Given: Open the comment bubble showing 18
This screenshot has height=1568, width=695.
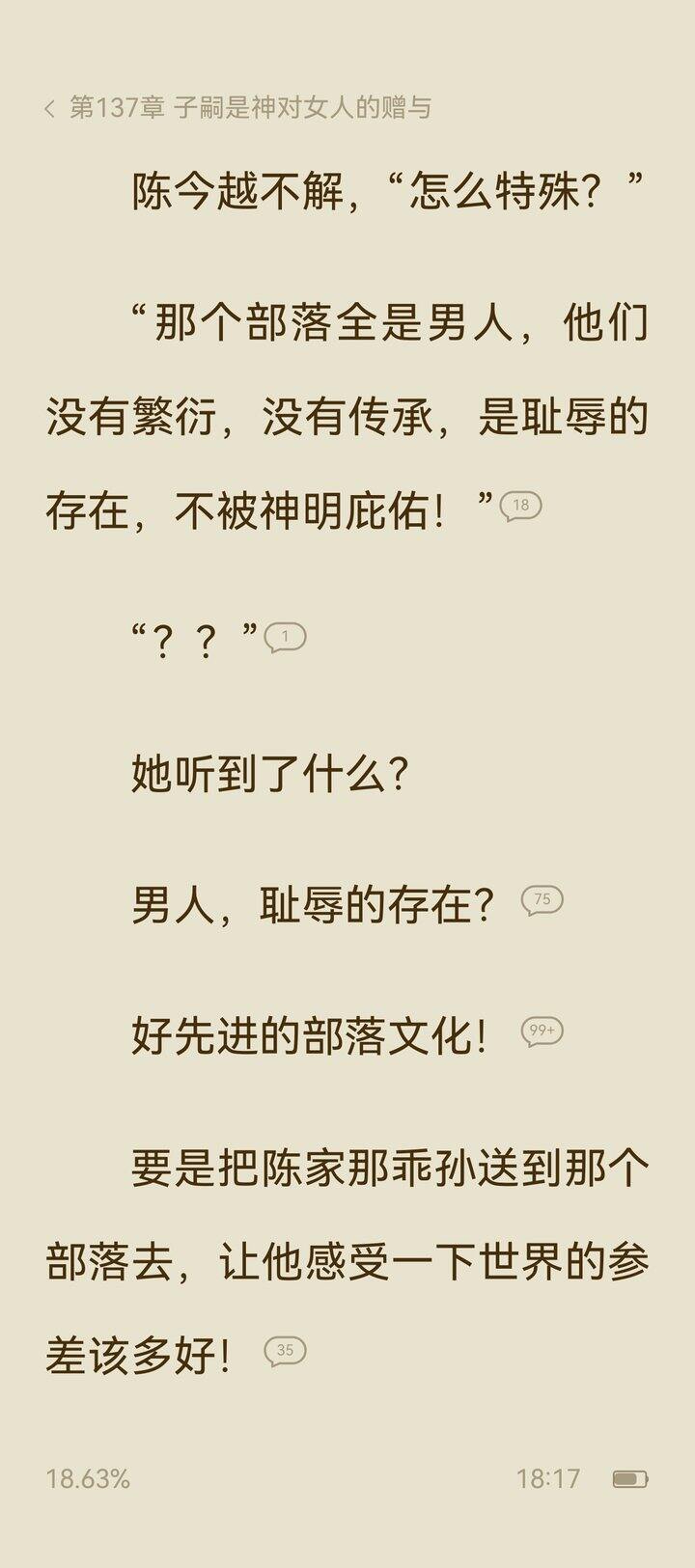Looking at the screenshot, I should [520, 506].
